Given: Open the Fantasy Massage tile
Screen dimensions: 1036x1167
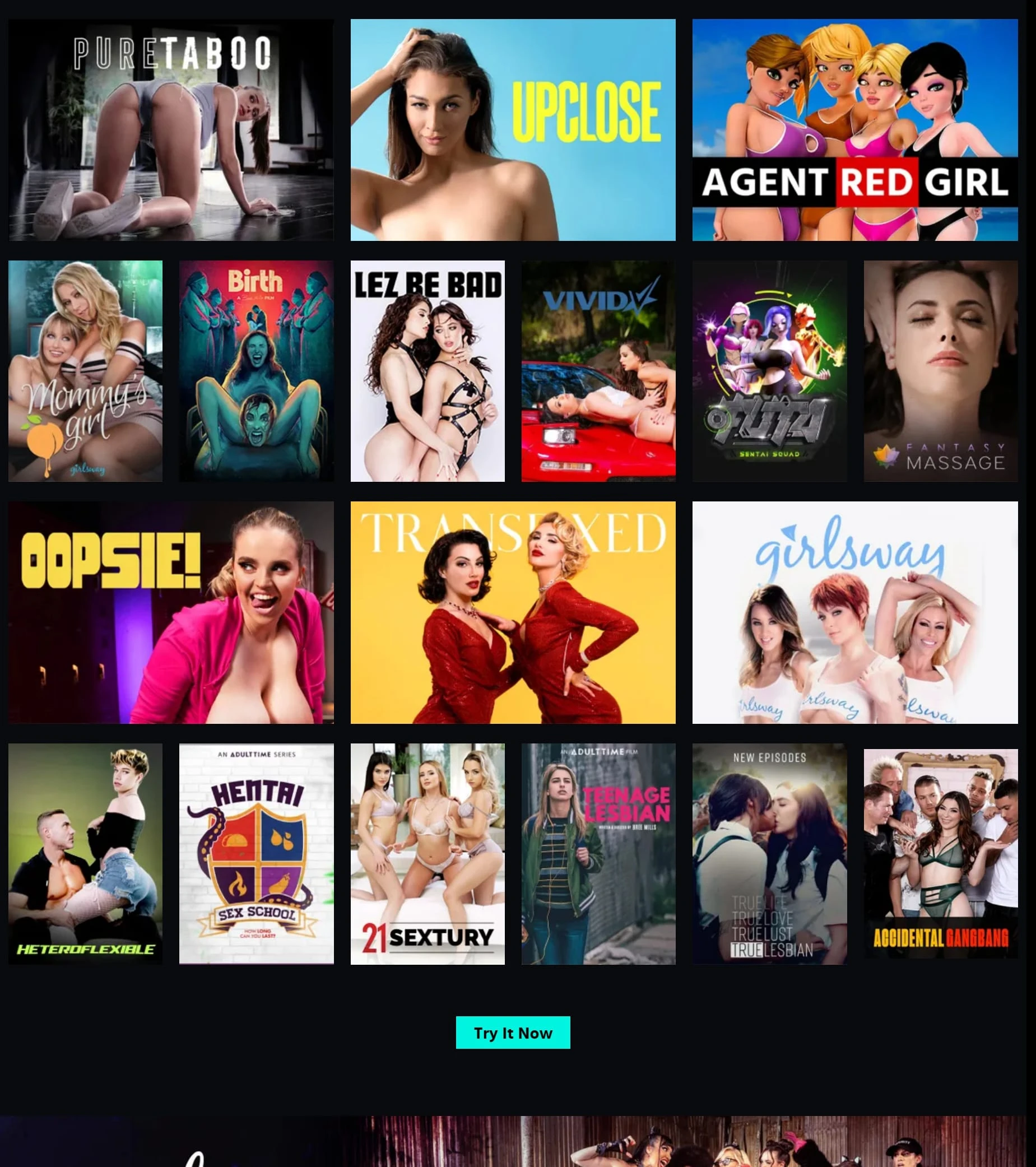Looking at the screenshot, I should tap(941, 371).
